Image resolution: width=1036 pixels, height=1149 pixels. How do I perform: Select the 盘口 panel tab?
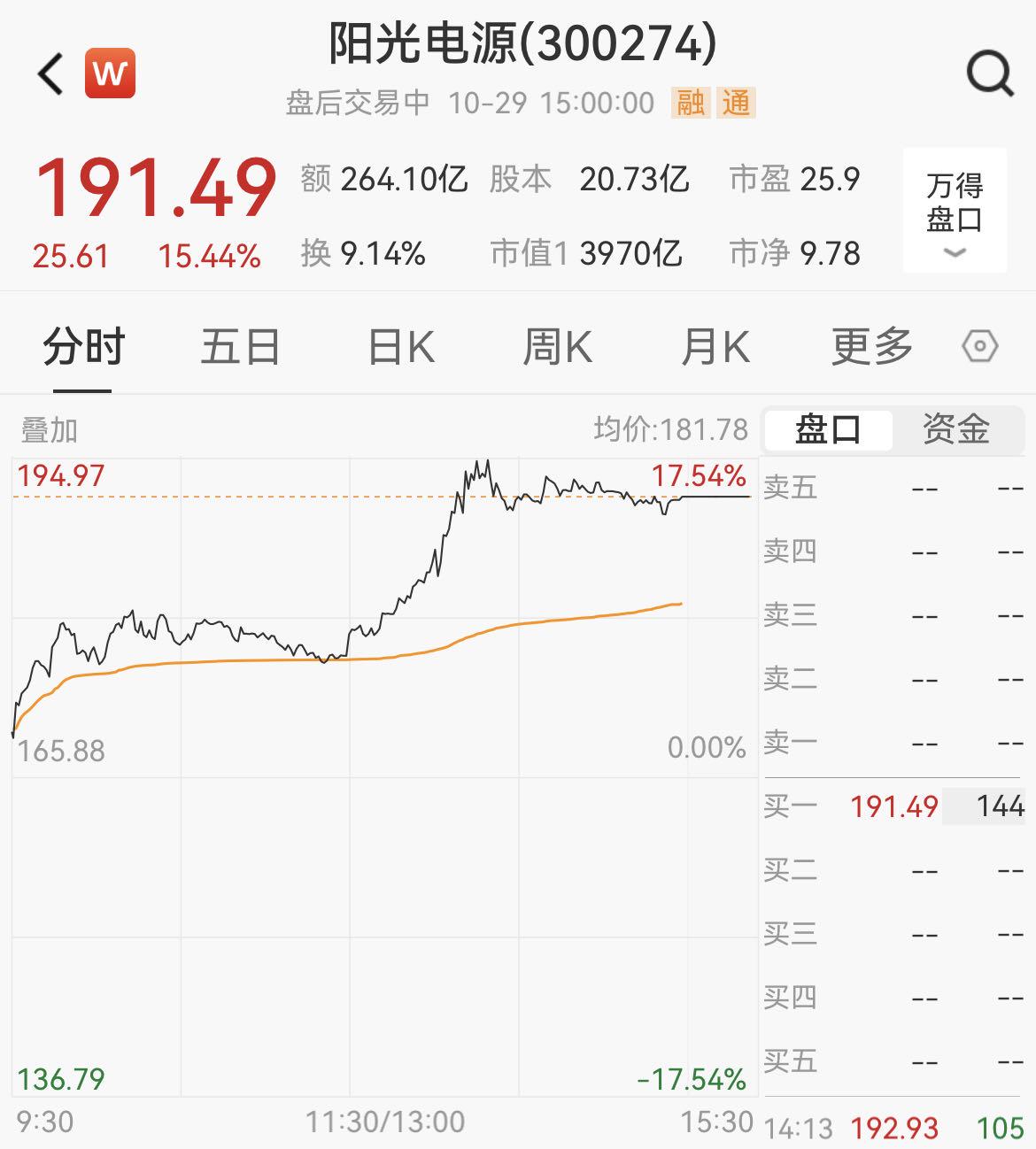[x=828, y=430]
